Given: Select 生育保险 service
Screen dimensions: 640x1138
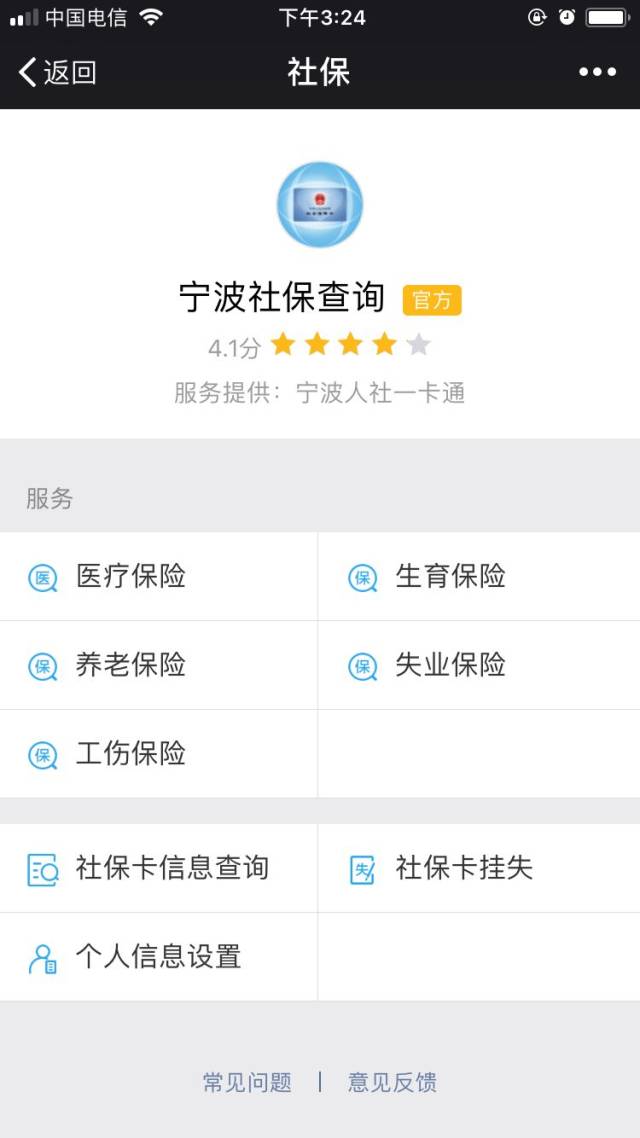Looking at the screenshot, I should pyautogui.click(x=450, y=577).
